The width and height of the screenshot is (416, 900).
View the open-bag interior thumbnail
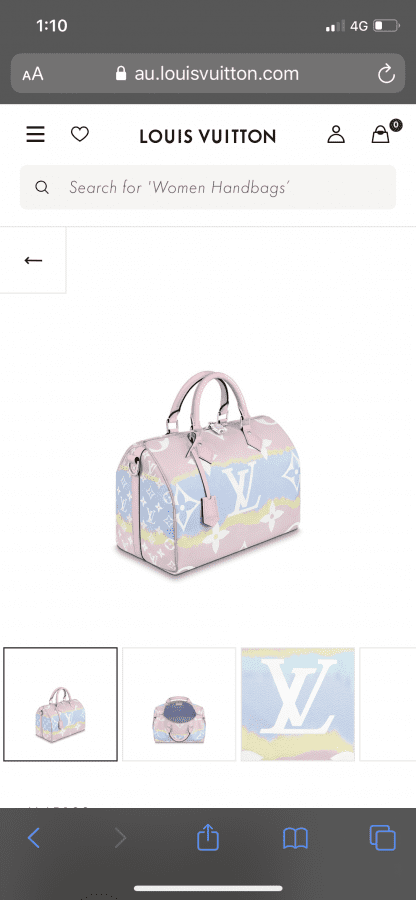[179, 704]
